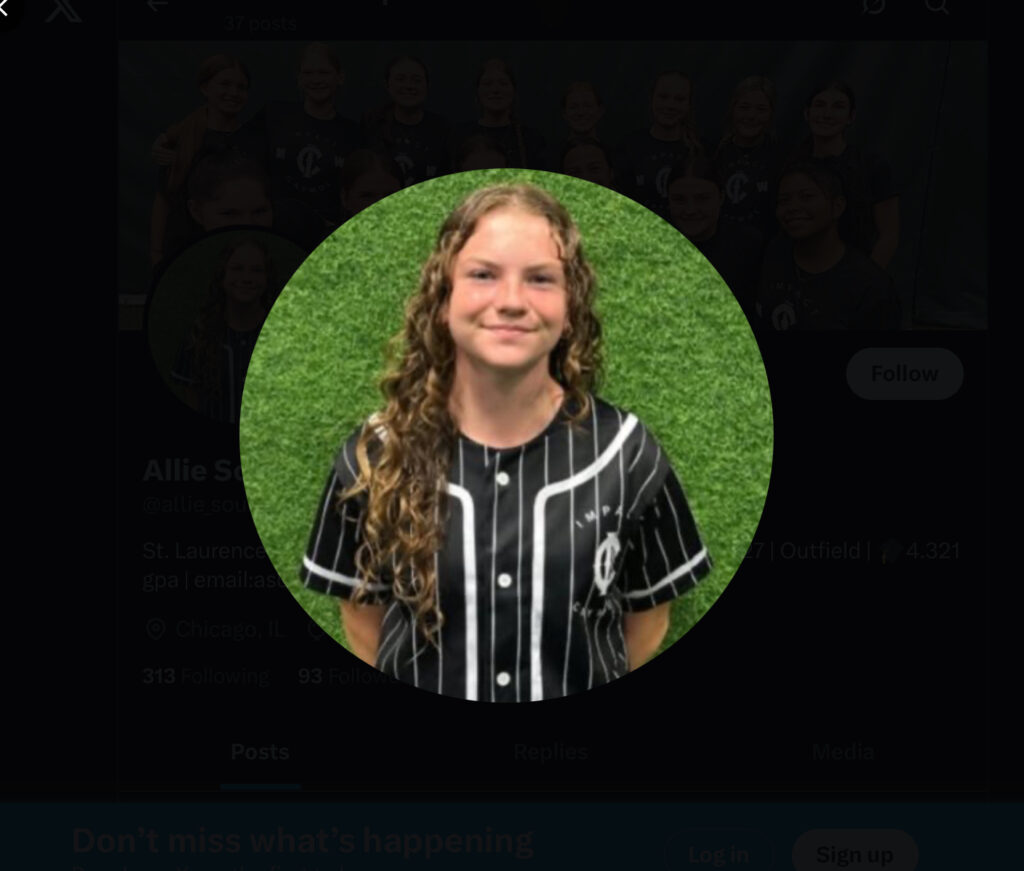Tap the Log in button
Screen dimensions: 1024x871
[718, 853]
